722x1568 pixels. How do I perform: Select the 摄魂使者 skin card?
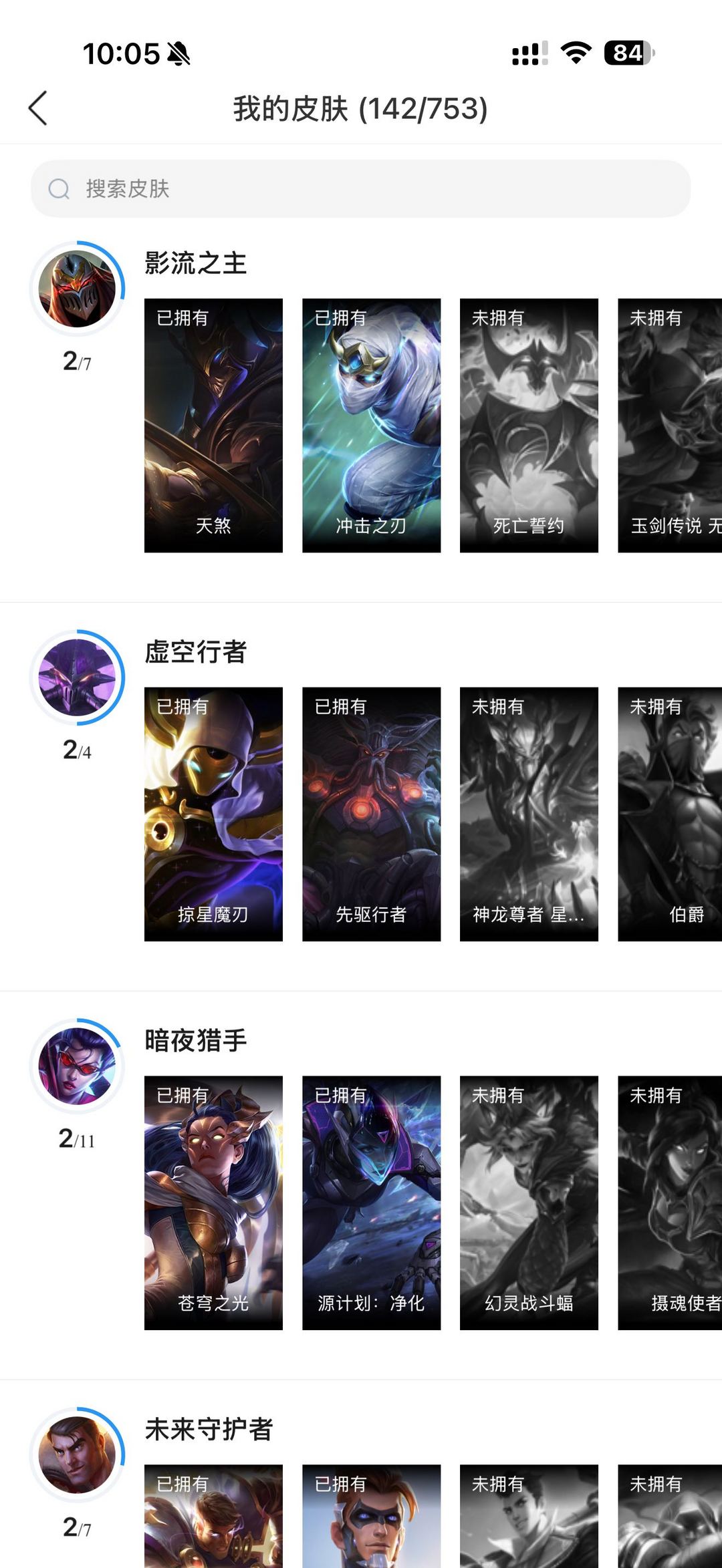(670, 1203)
